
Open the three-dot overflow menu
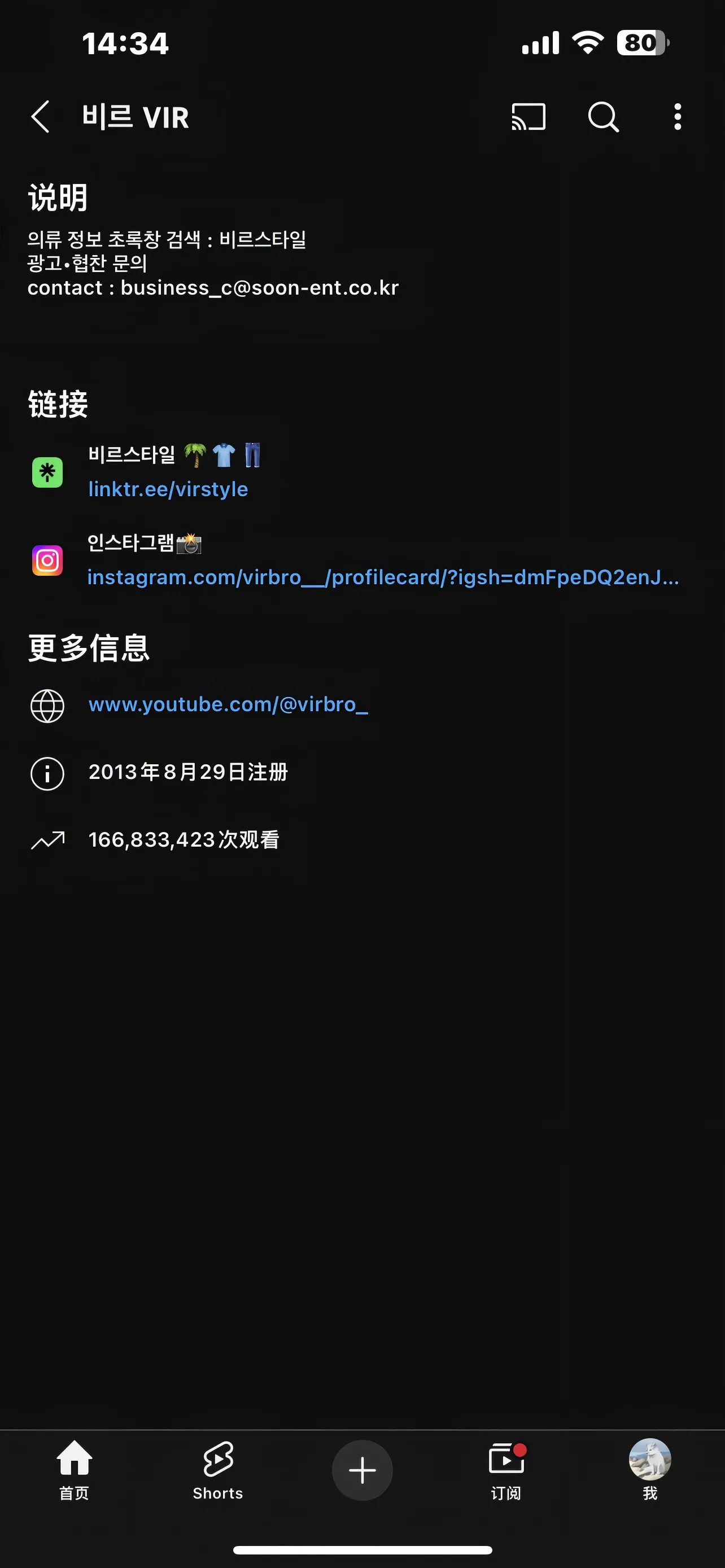(x=678, y=116)
